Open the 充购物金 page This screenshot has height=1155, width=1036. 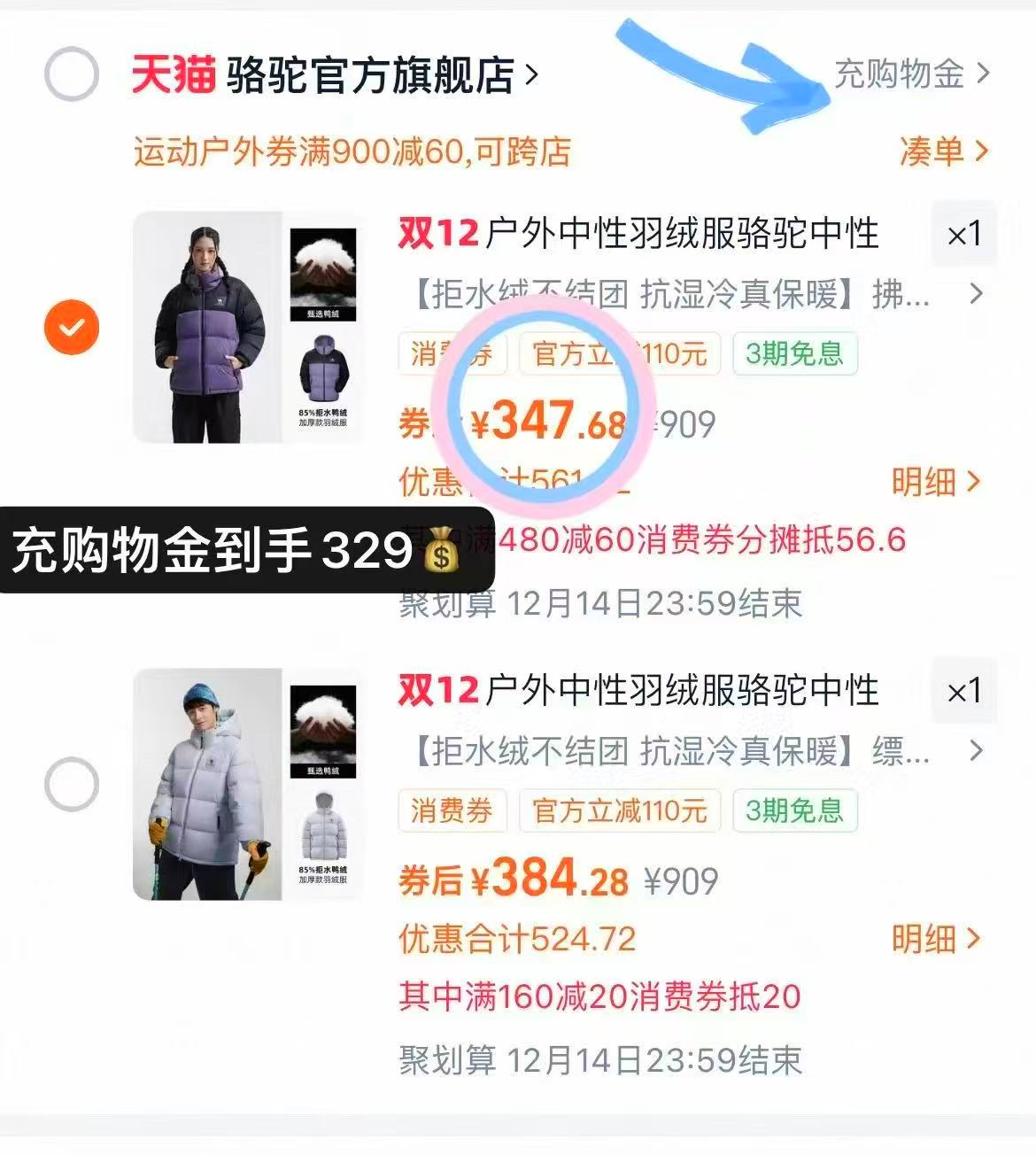click(x=901, y=77)
